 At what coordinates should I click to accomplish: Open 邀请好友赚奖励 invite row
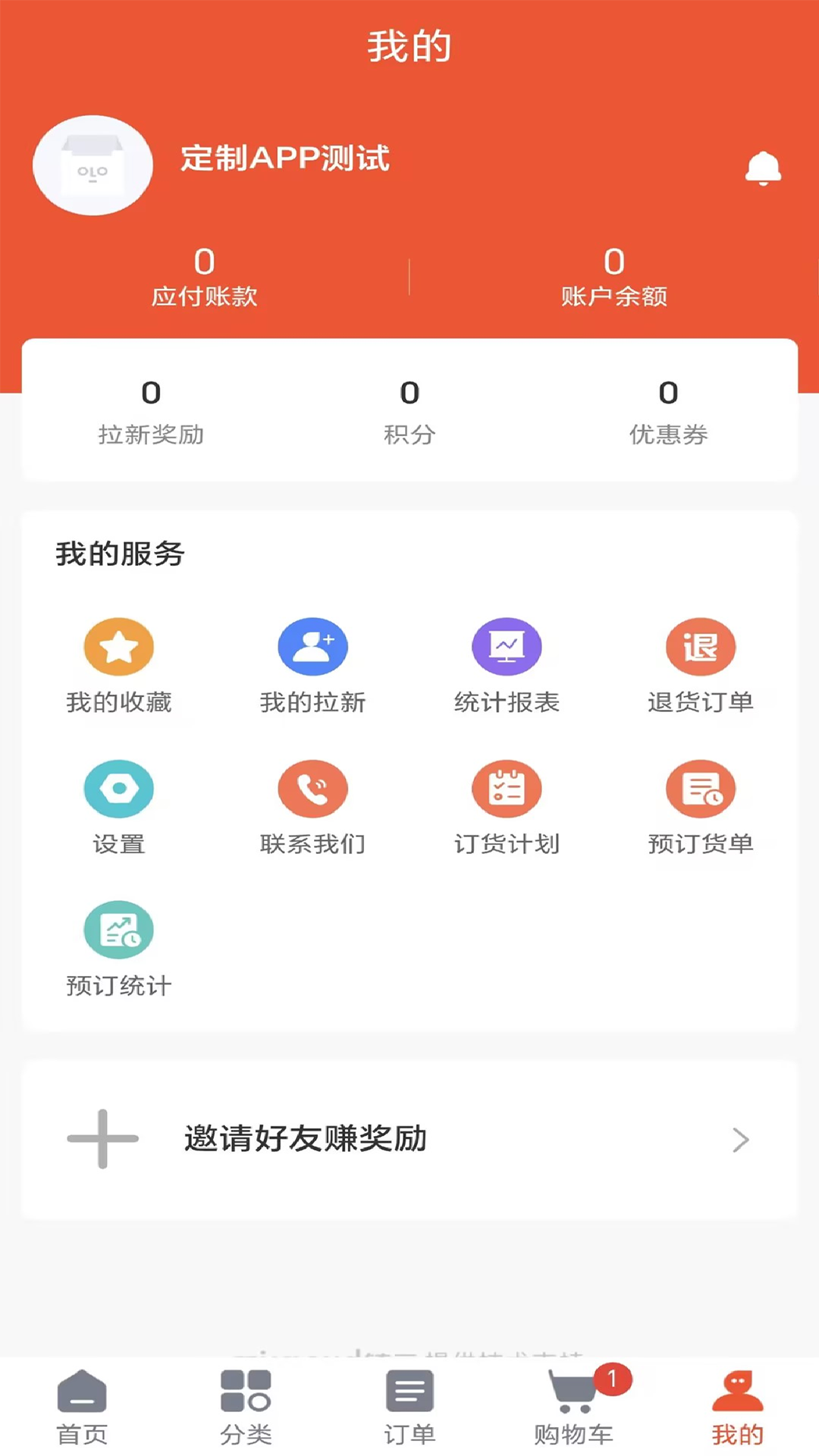click(x=409, y=1139)
